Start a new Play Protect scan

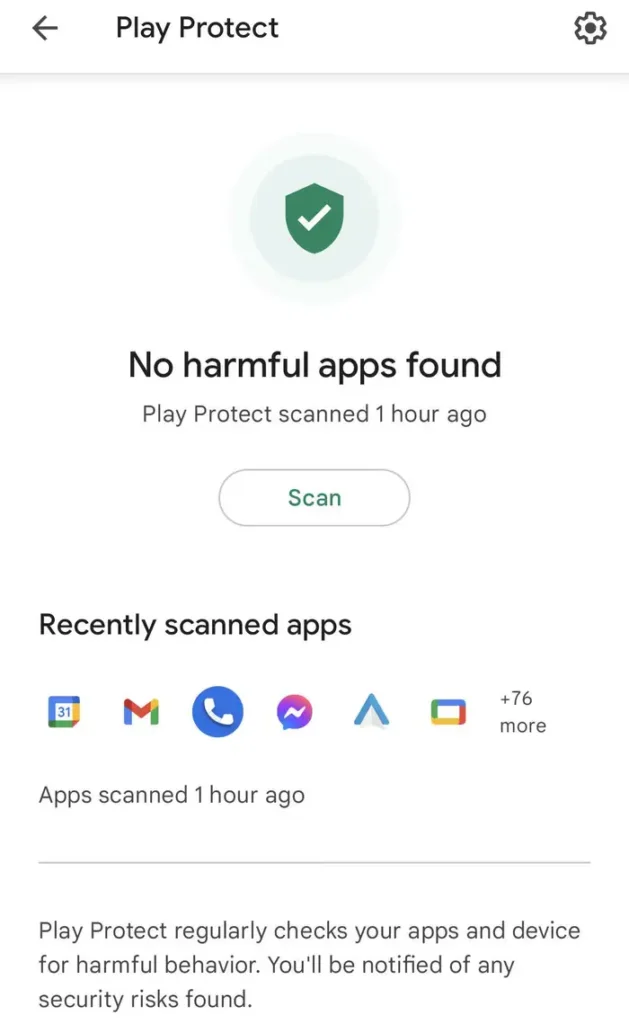pyautogui.click(x=314, y=498)
